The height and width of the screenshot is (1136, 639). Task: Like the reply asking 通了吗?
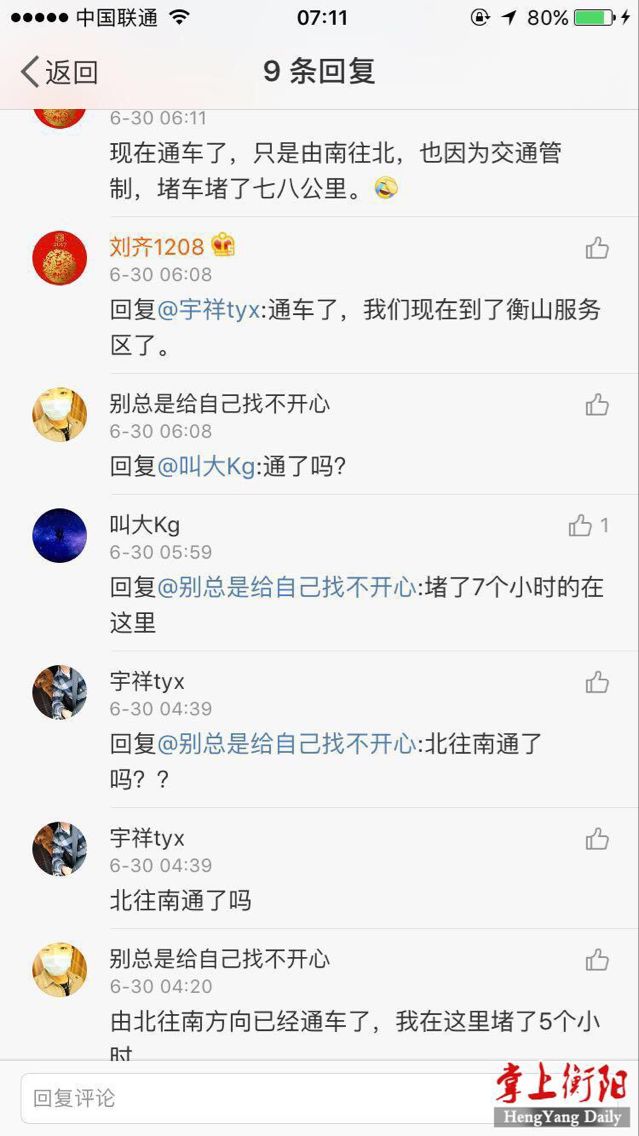coord(597,405)
